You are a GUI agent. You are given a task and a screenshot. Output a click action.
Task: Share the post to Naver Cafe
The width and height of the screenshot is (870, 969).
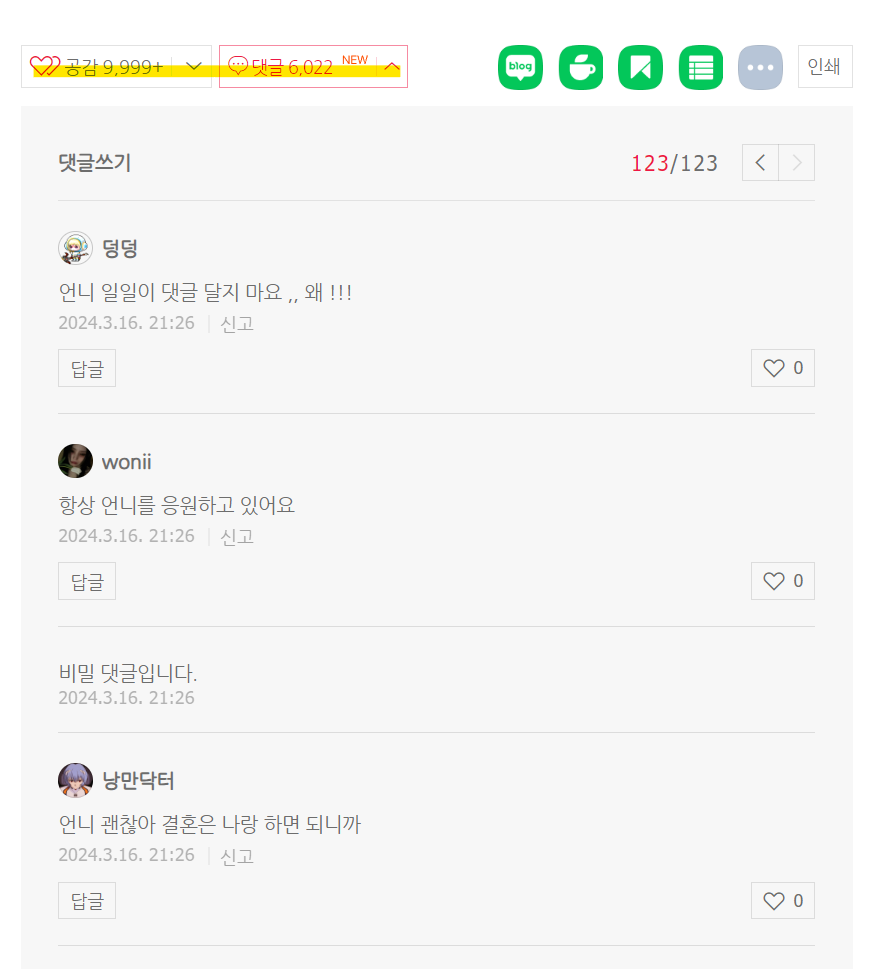click(x=580, y=67)
